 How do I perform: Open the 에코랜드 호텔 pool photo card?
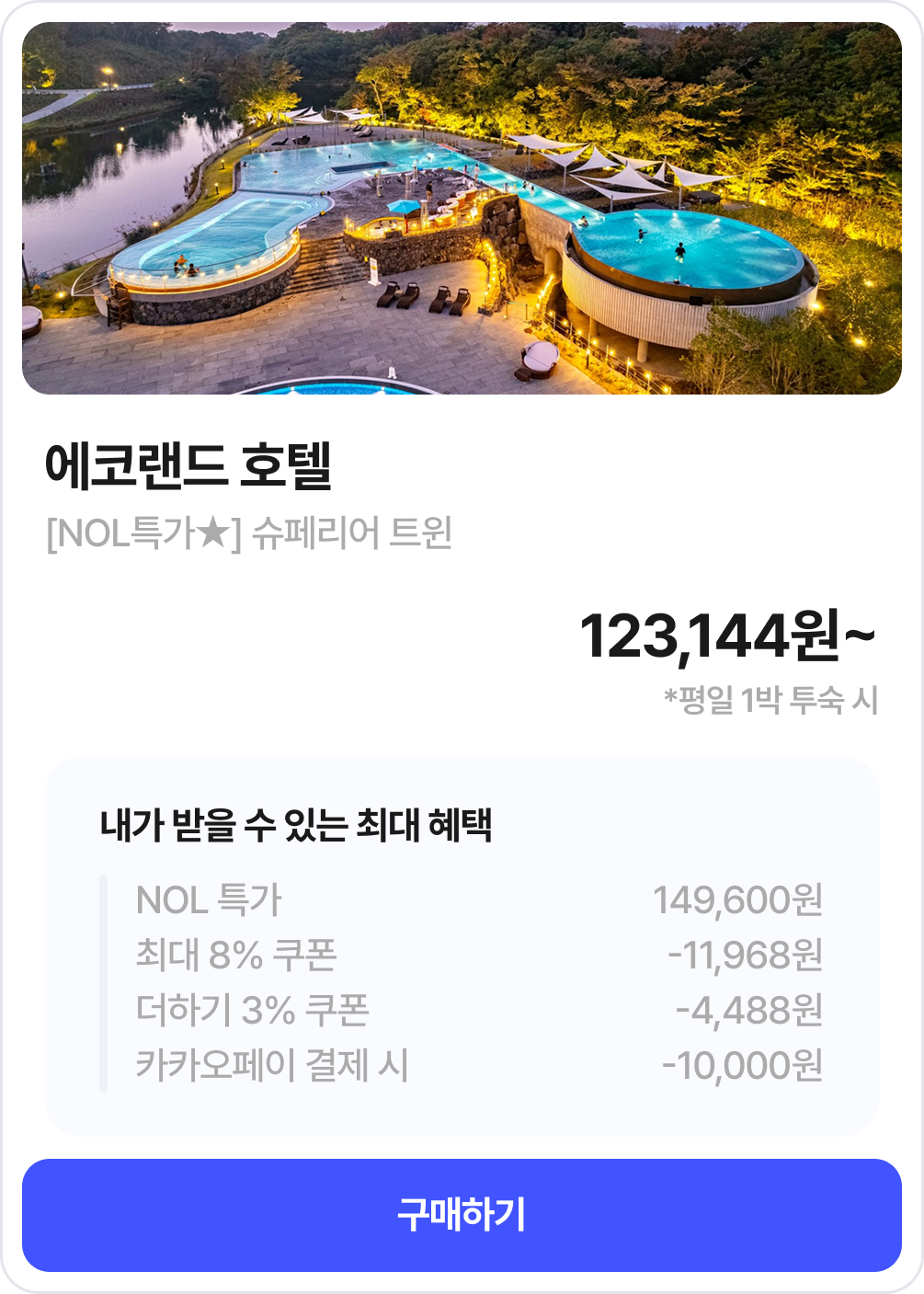click(x=462, y=209)
